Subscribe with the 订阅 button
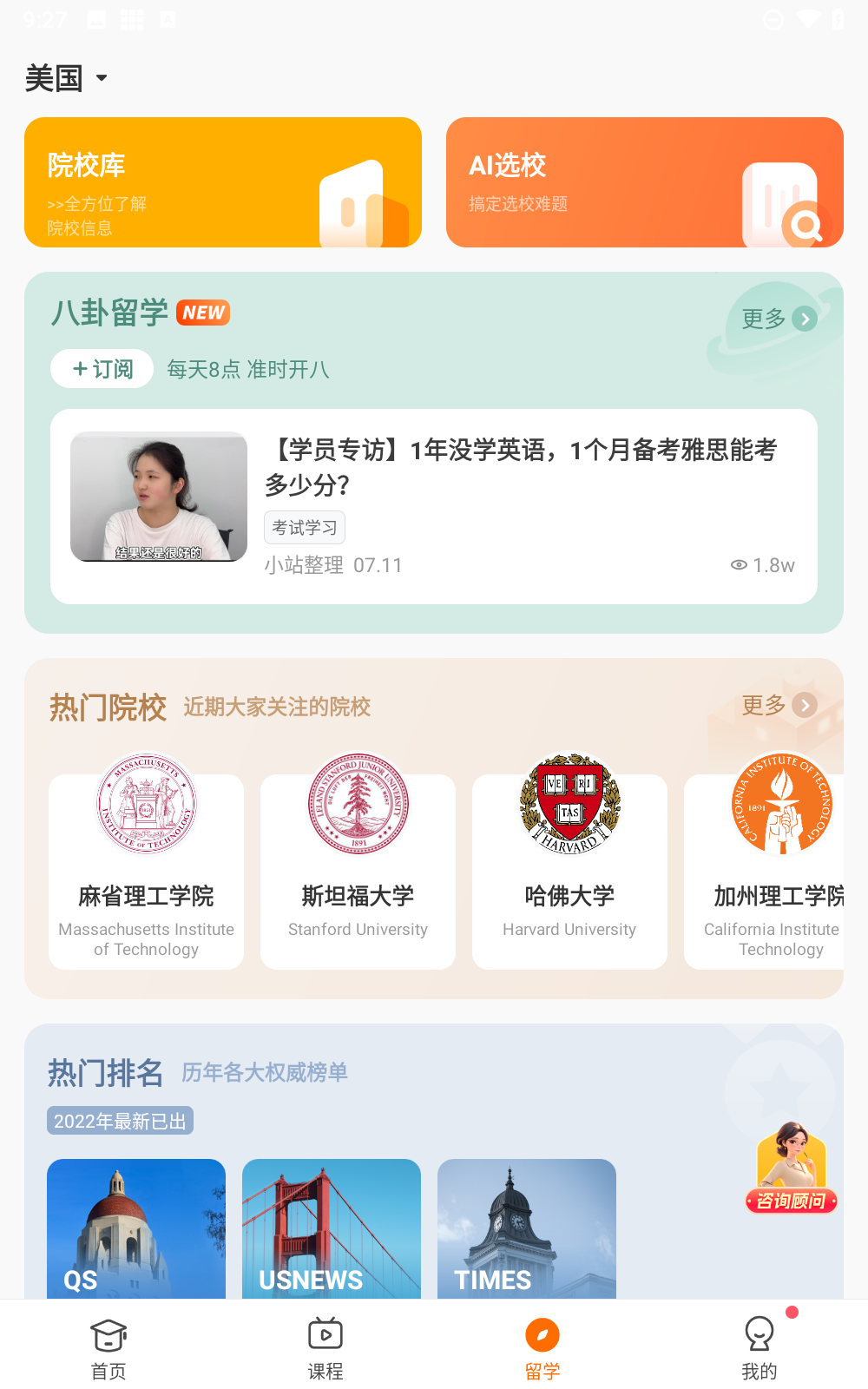Viewport: 868px width, 1389px height. point(102,369)
